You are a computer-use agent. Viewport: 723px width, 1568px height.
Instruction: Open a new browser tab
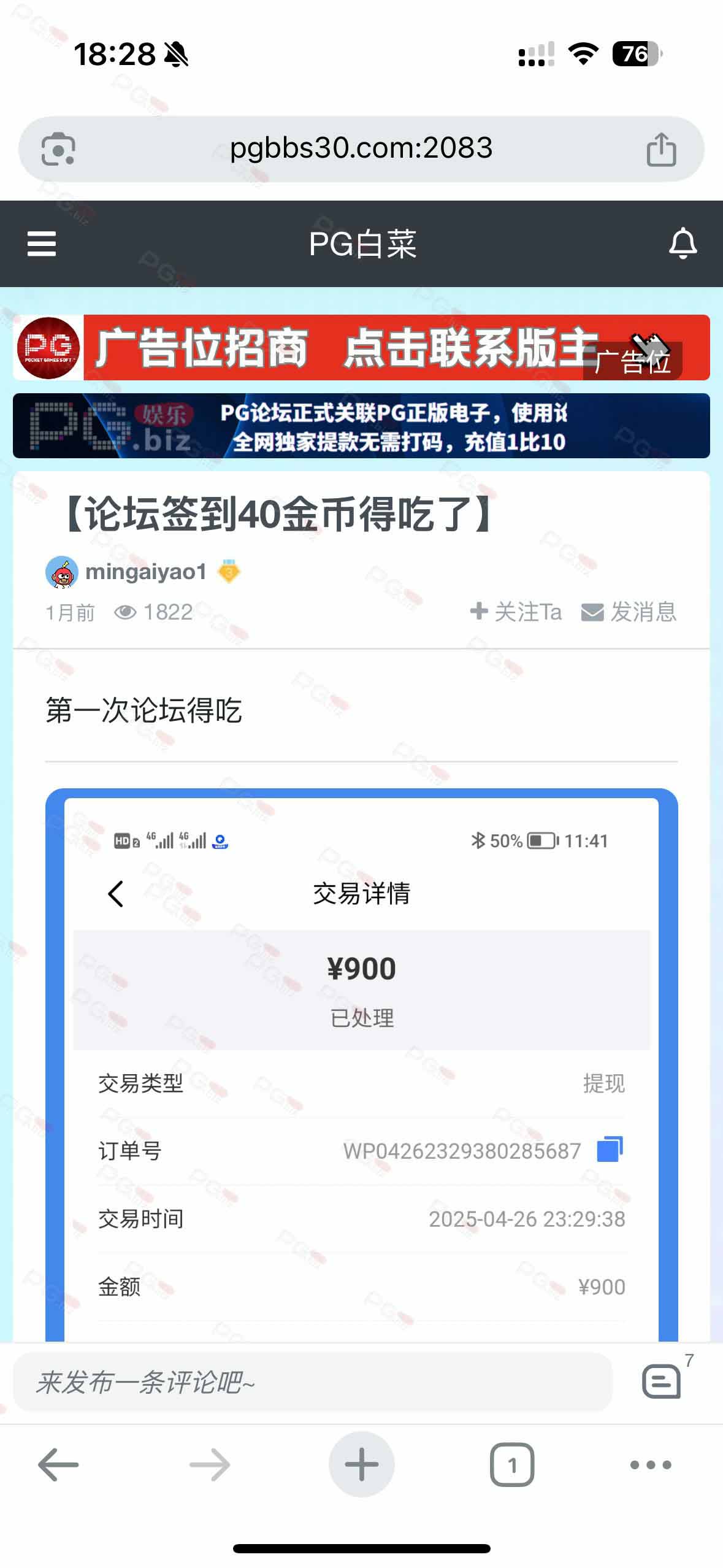[361, 1465]
